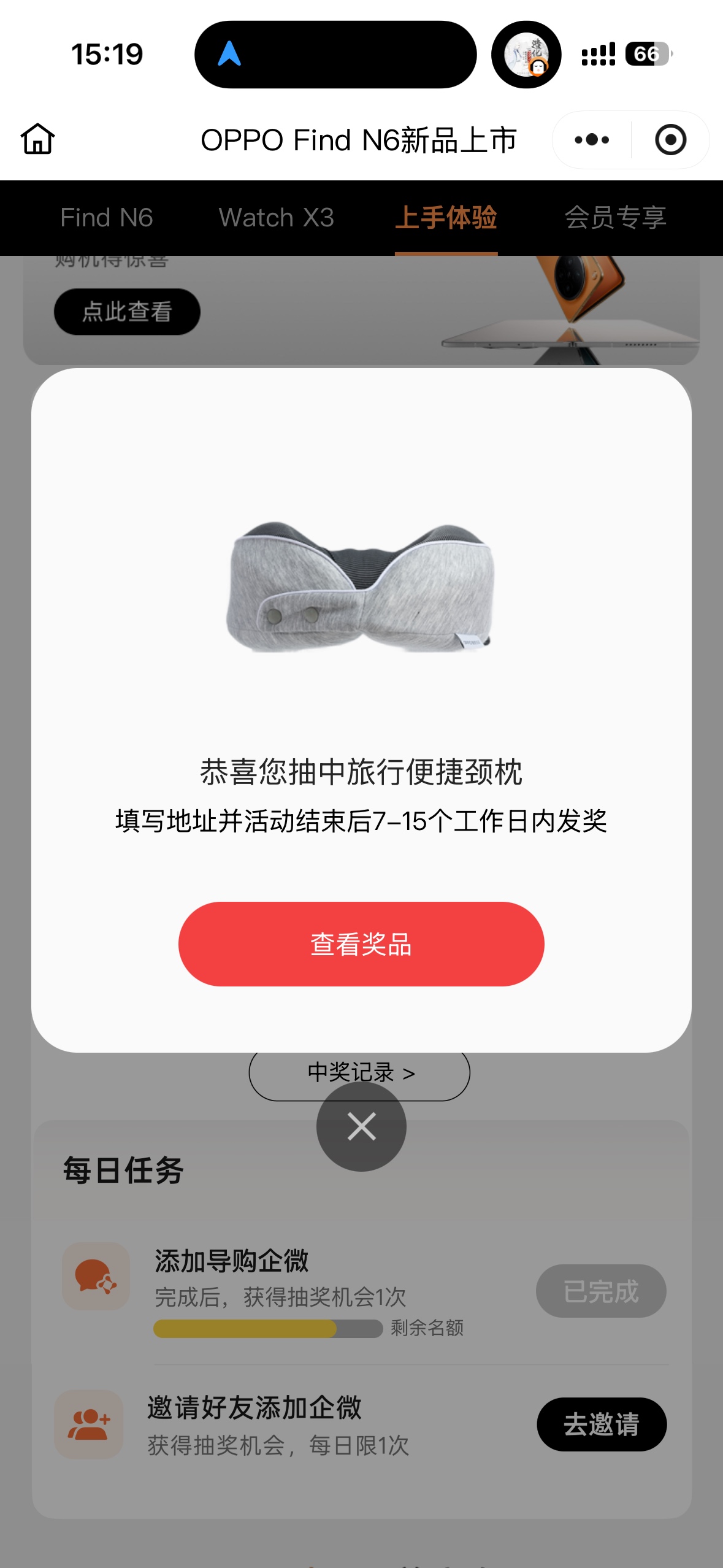Switch to the Find N6 tab

106,218
